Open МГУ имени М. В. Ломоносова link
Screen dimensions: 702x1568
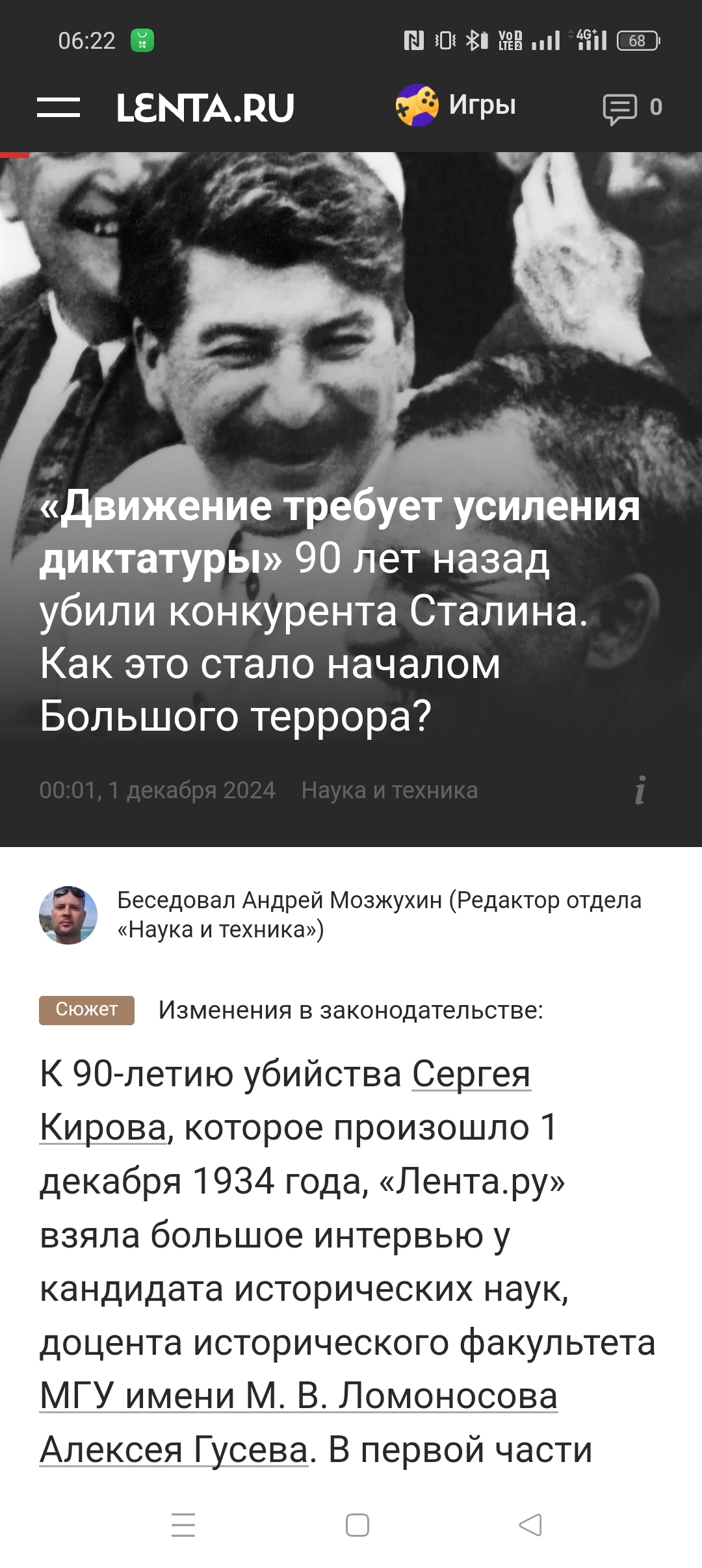[x=298, y=1396]
